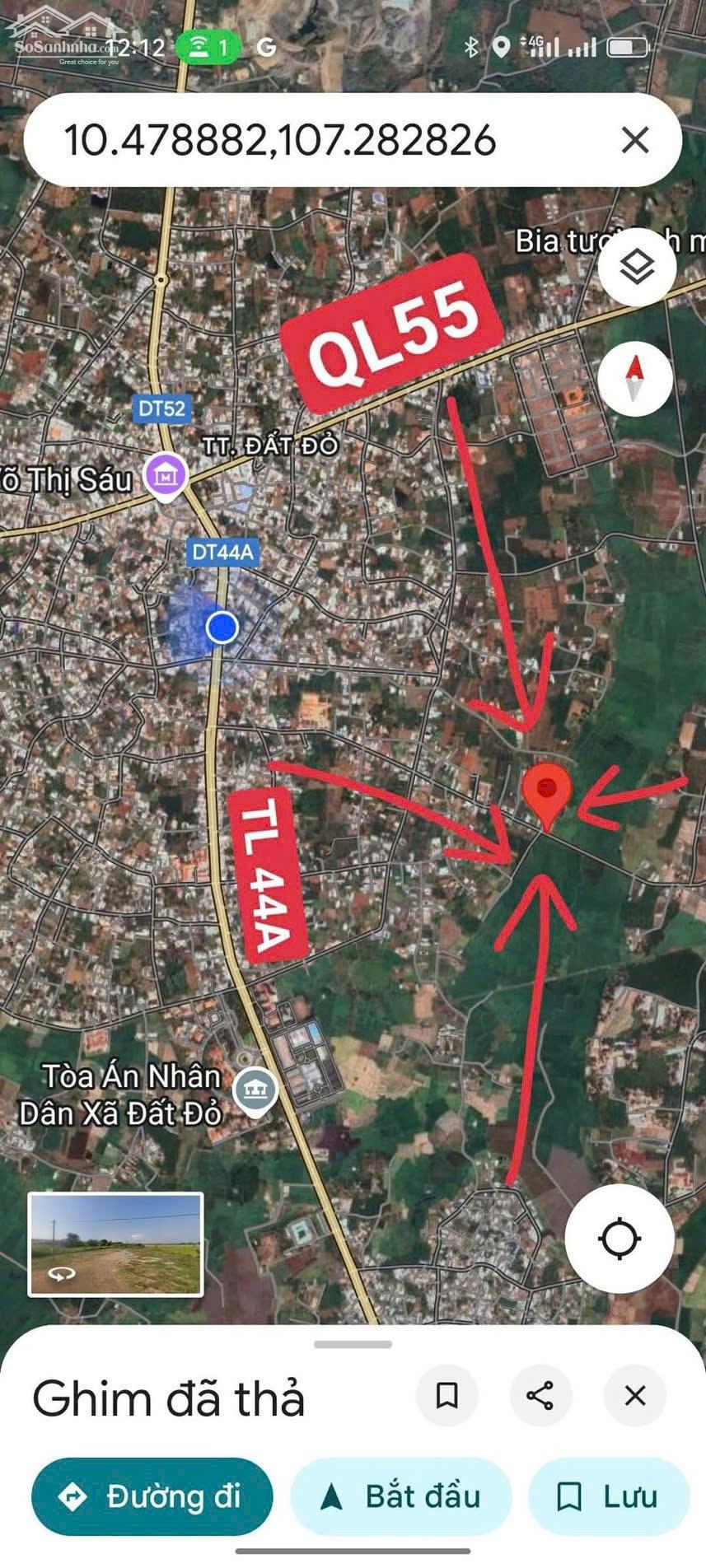Share the dropped pin location

coord(540,1396)
